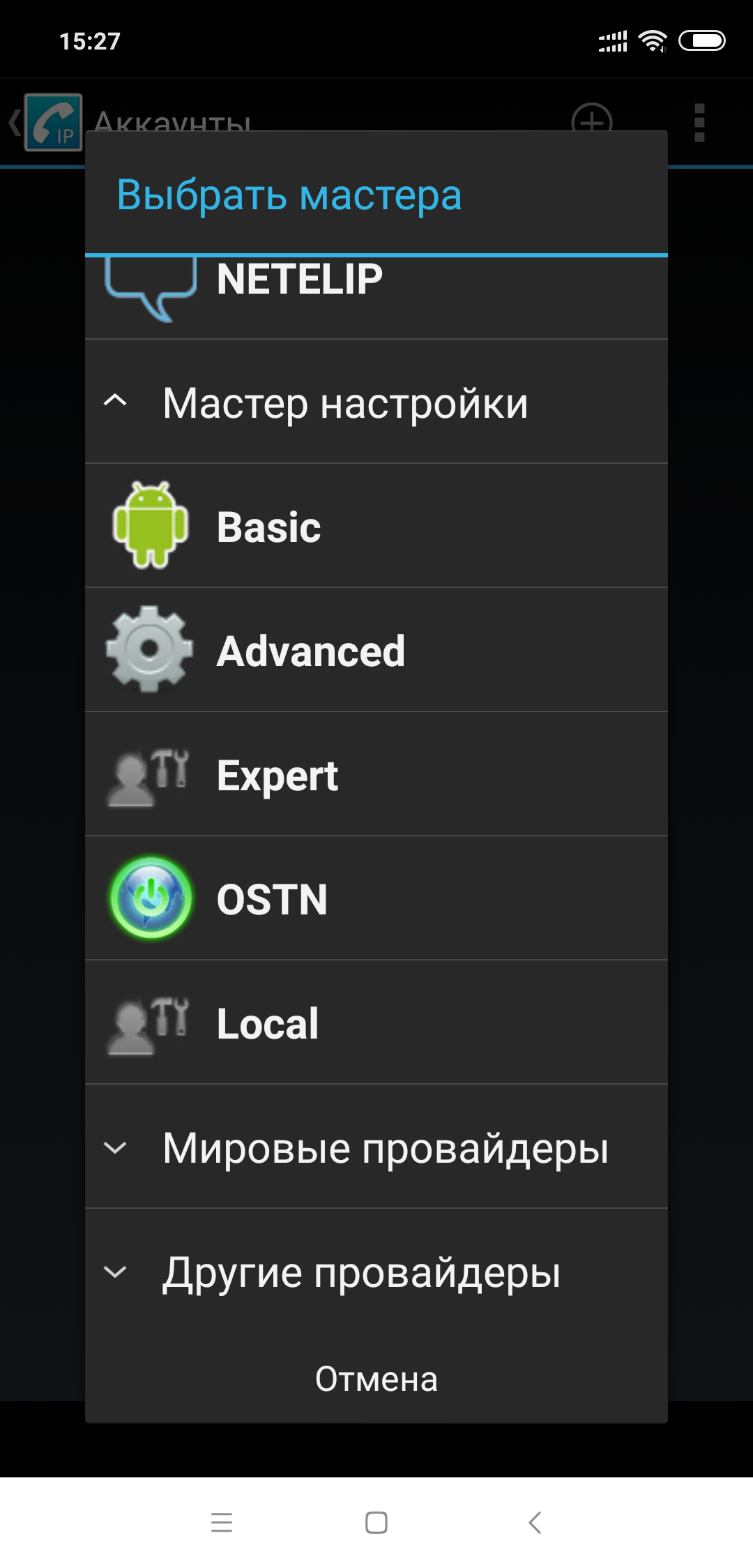Screen dimensions: 753x1568
Task: Tap the back navigation arrow at screen bottom
Action: pos(534,1523)
